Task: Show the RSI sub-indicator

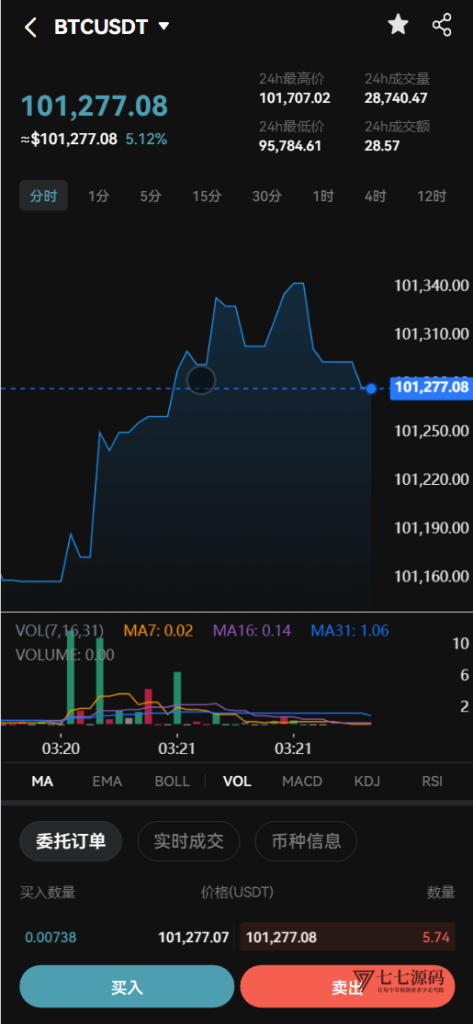Action: pos(432,781)
